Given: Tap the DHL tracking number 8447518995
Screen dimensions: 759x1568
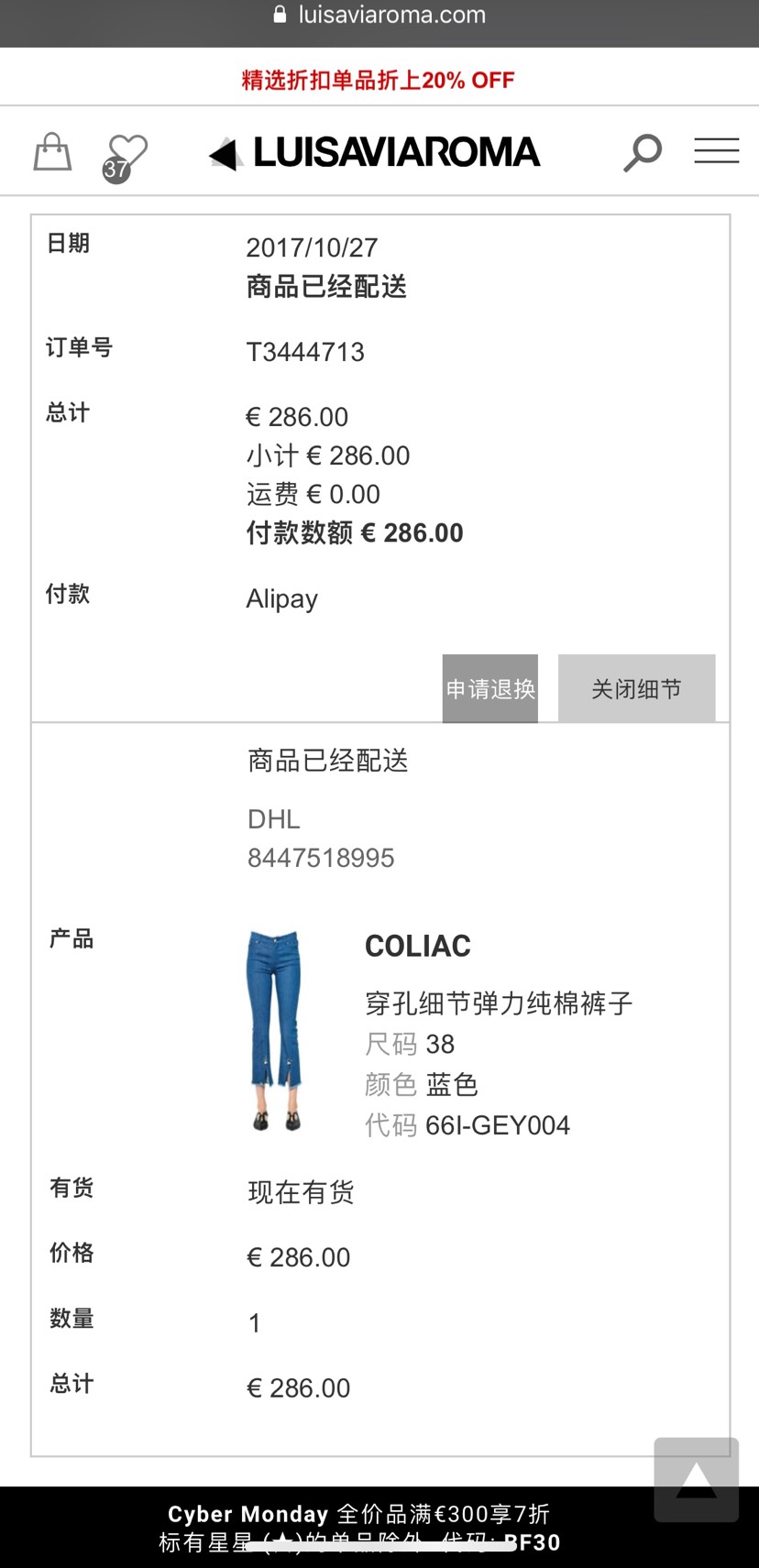Looking at the screenshot, I should point(321,858).
